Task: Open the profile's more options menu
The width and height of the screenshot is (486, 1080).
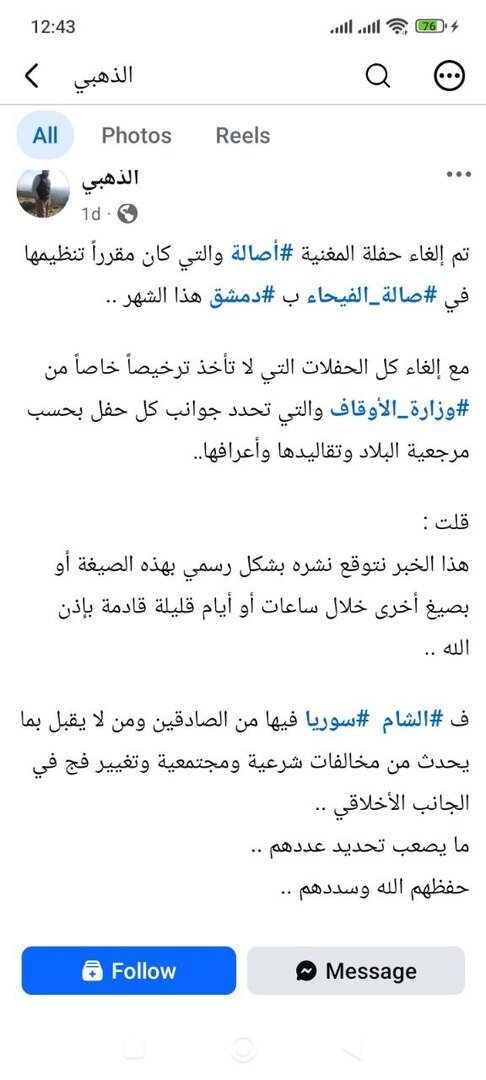Action: pyautogui.click(x=450, y=76)
